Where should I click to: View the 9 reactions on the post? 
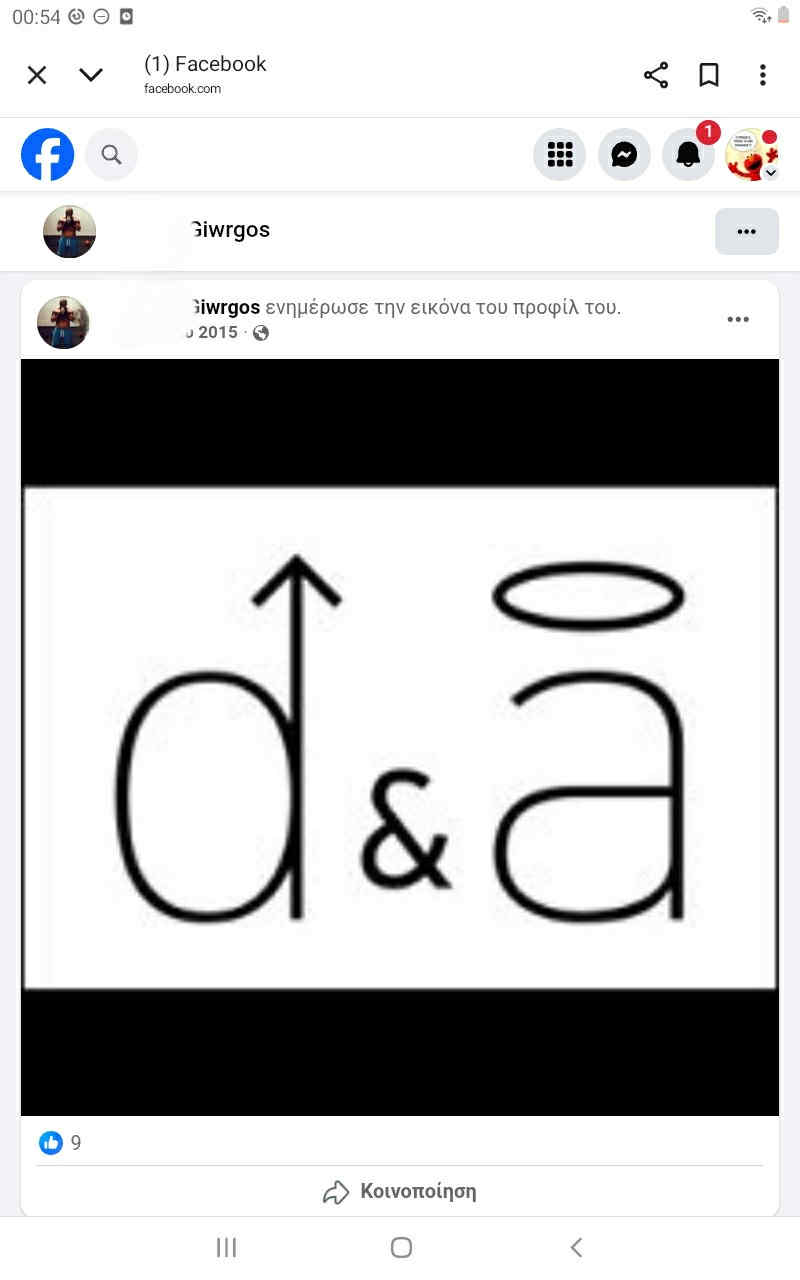coord(61,1142)
